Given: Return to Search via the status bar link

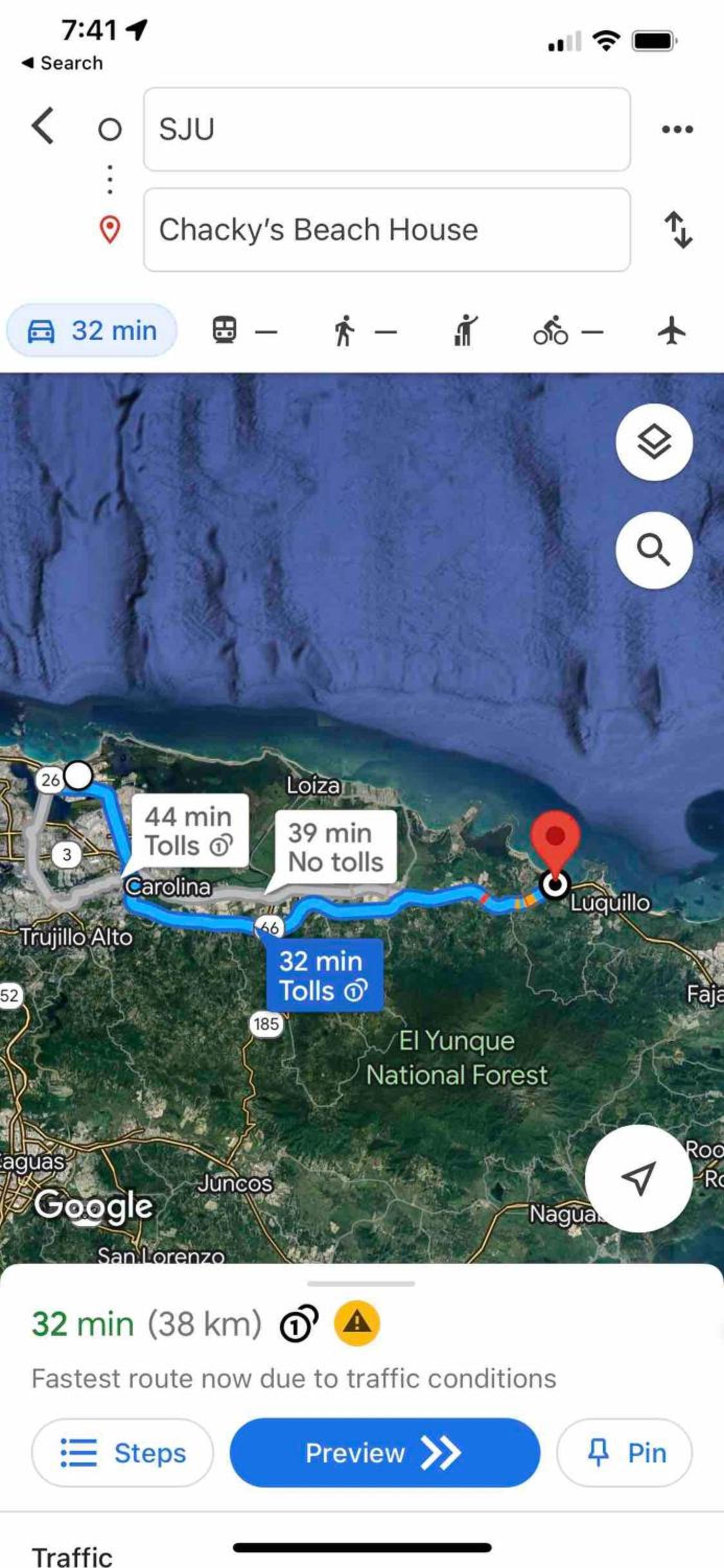Looking at the screenshot, I should [x=62, y=63].
